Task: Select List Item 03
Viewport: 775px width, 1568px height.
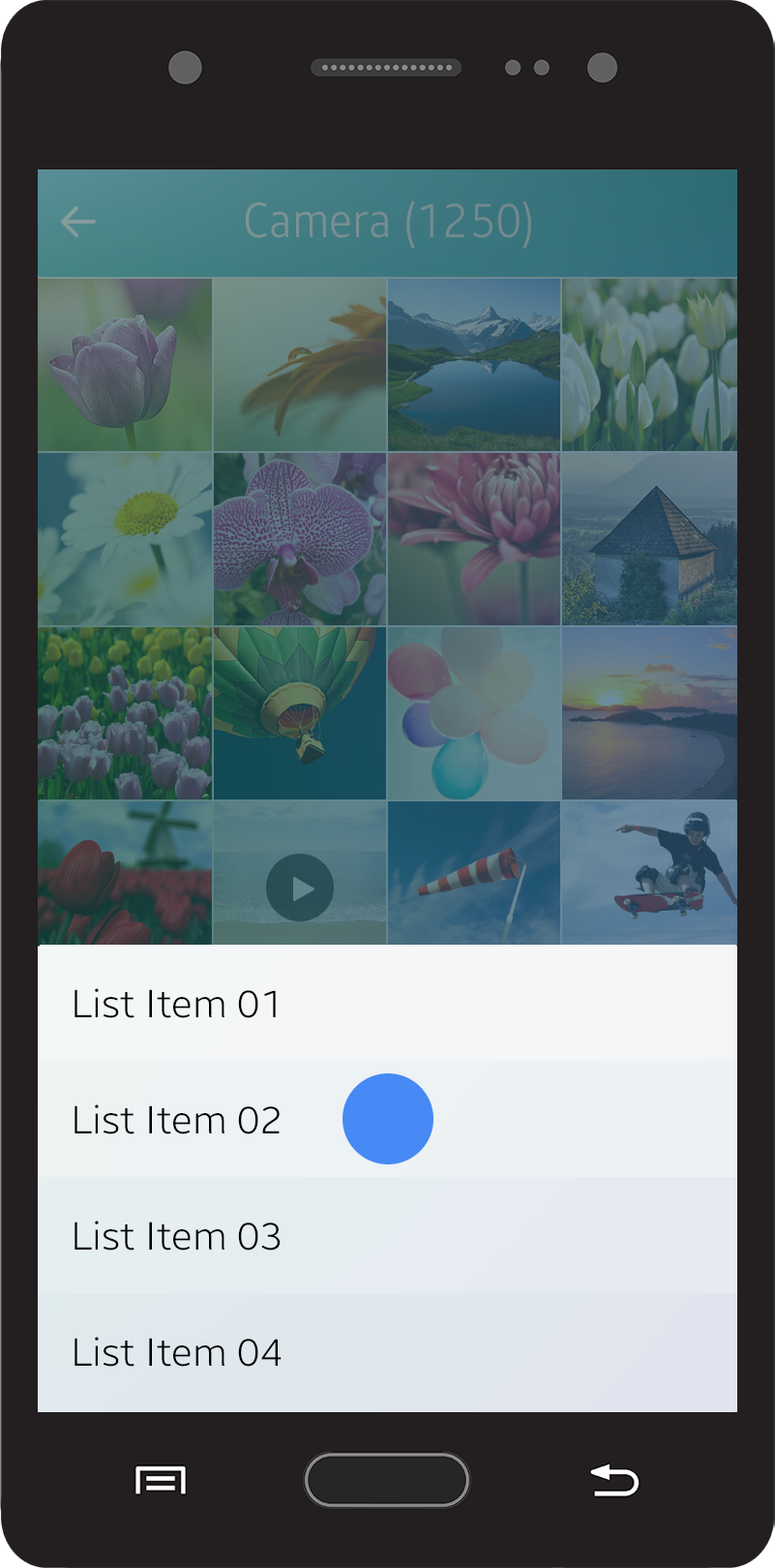Action: click(175, 1236)
